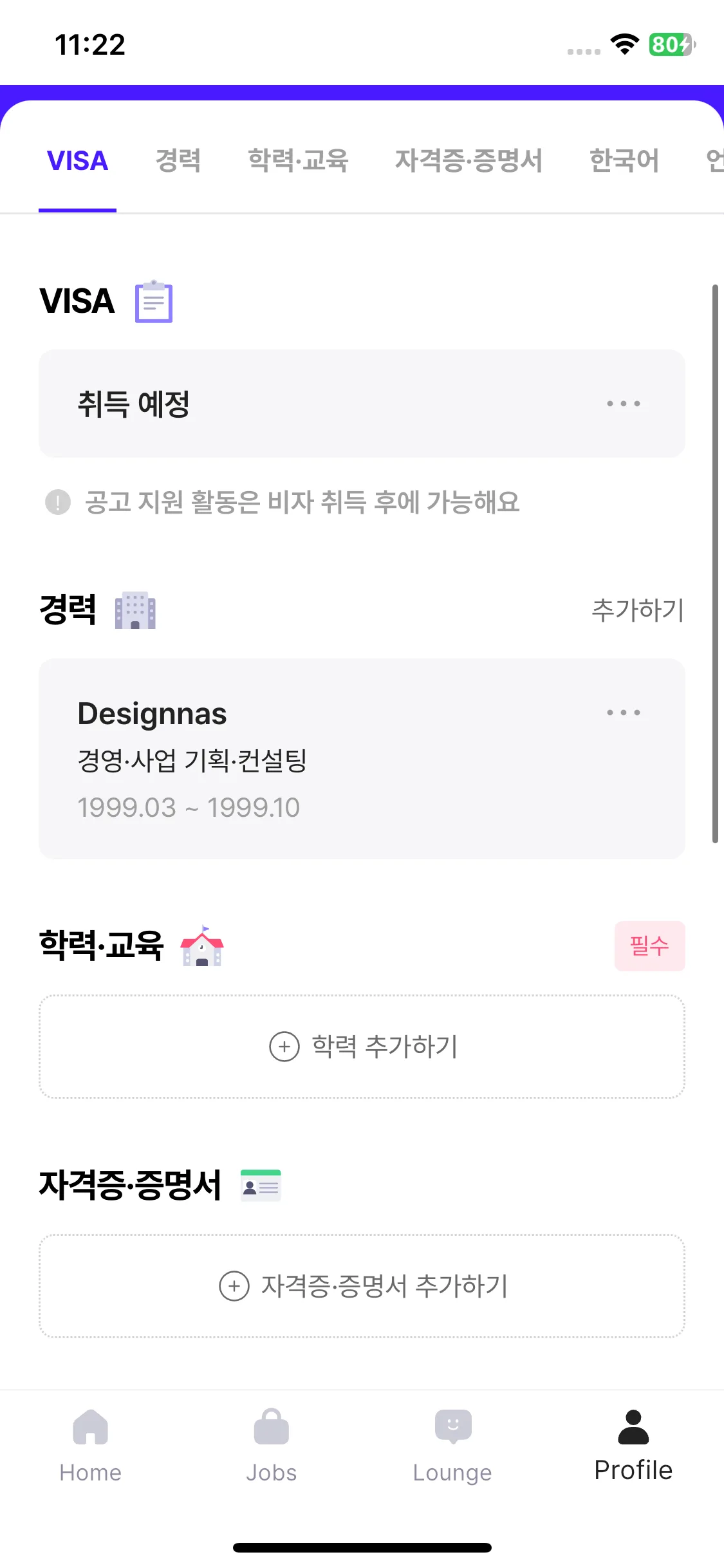This screenshot has height=1568, width=724.
Task: Open the options menu on Designnas card
Action: tap(623, 713)
